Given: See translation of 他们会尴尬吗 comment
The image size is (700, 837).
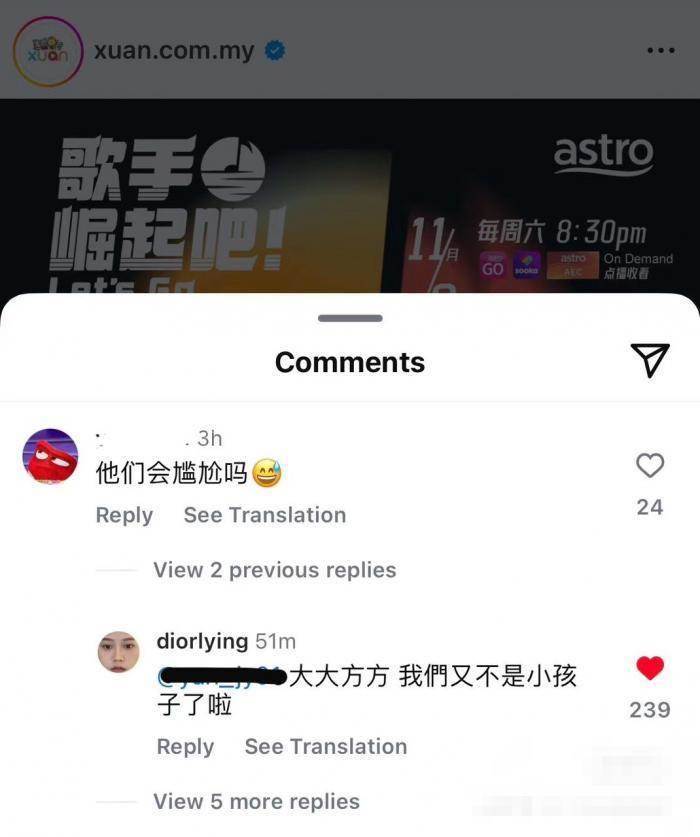Looking at the screenshot, I should 264,515.
